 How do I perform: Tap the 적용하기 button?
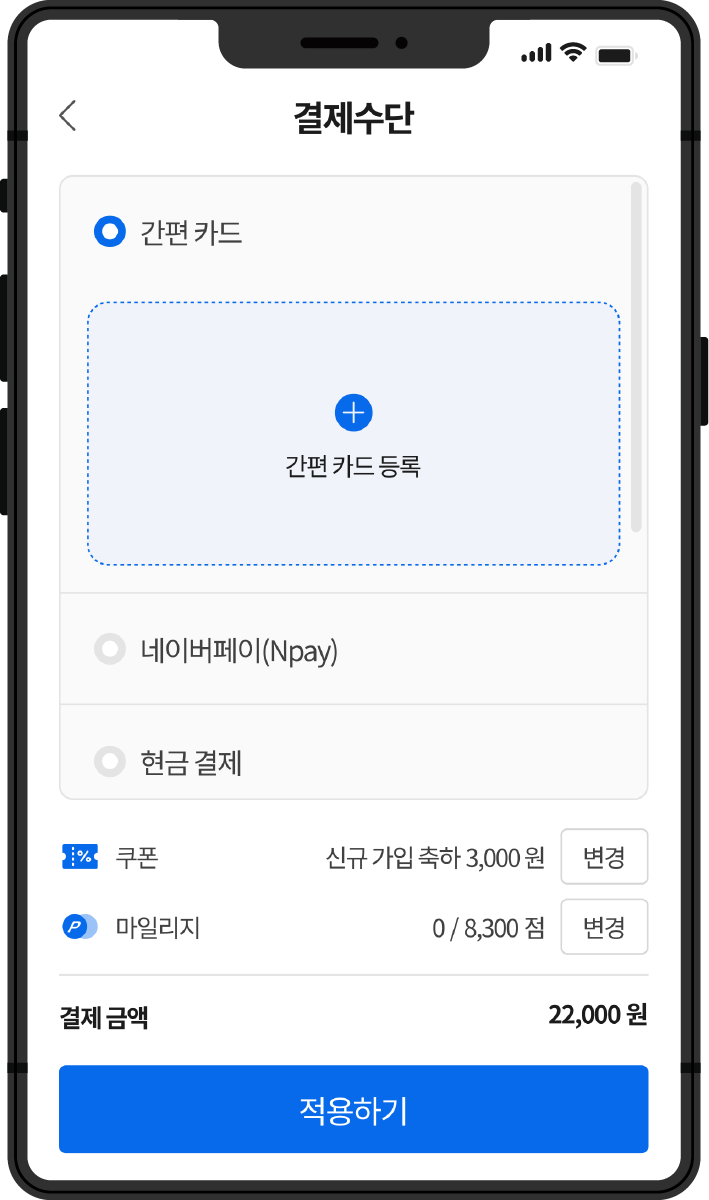(353, 1109)
